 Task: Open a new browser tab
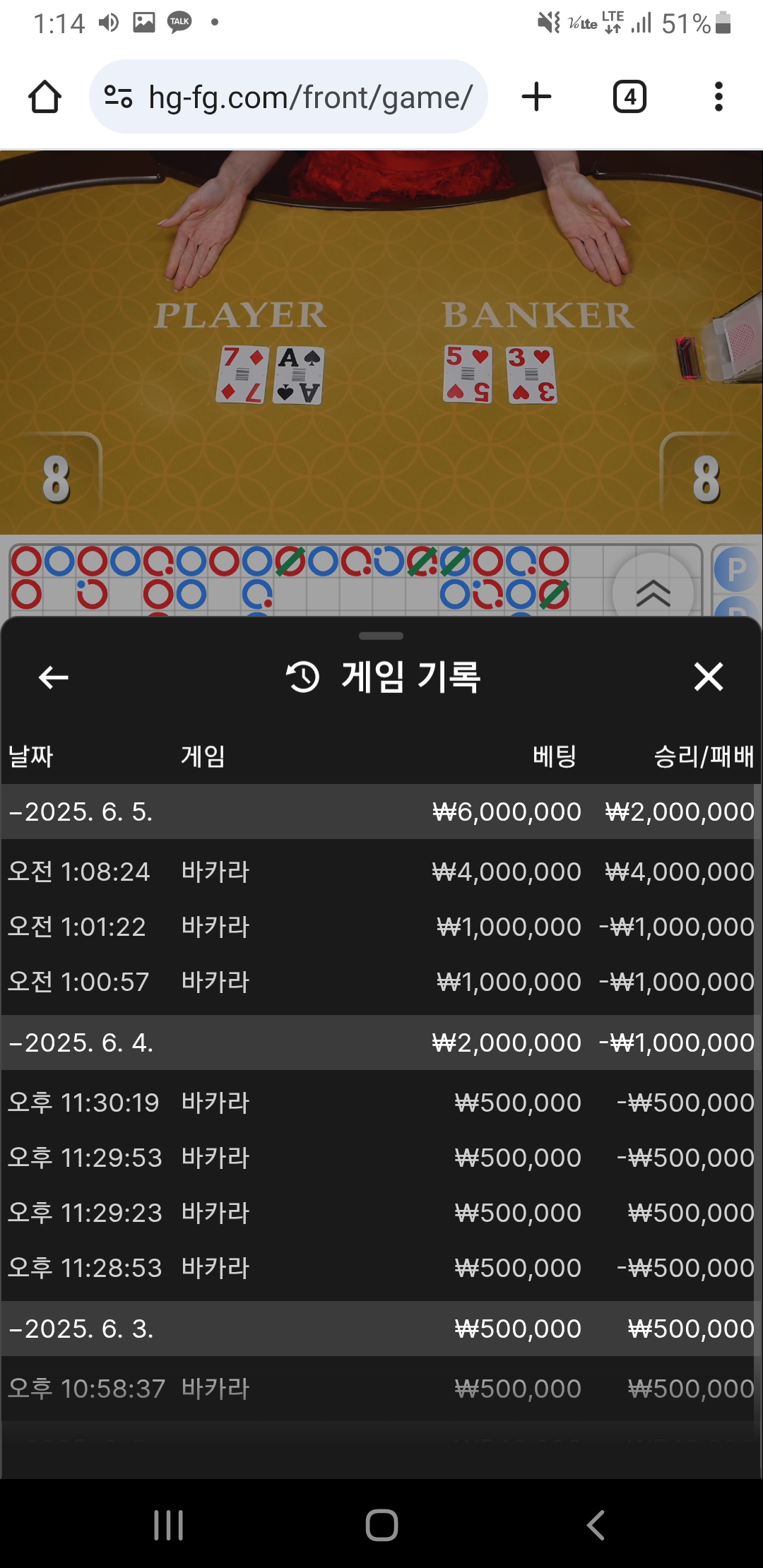click(536, 97)
